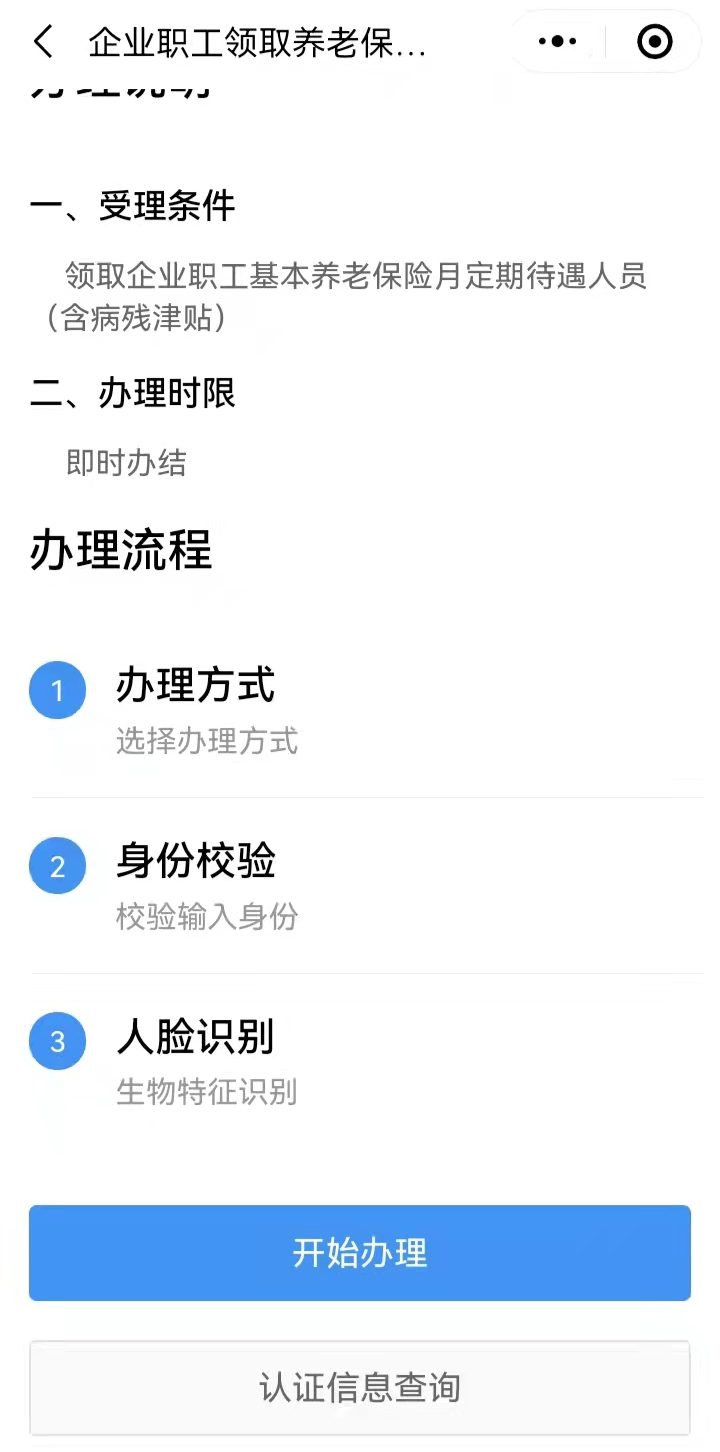Open the mini program three-dot menu
The width and height of the screenshot is (720, 1452).
click(557, 42)
